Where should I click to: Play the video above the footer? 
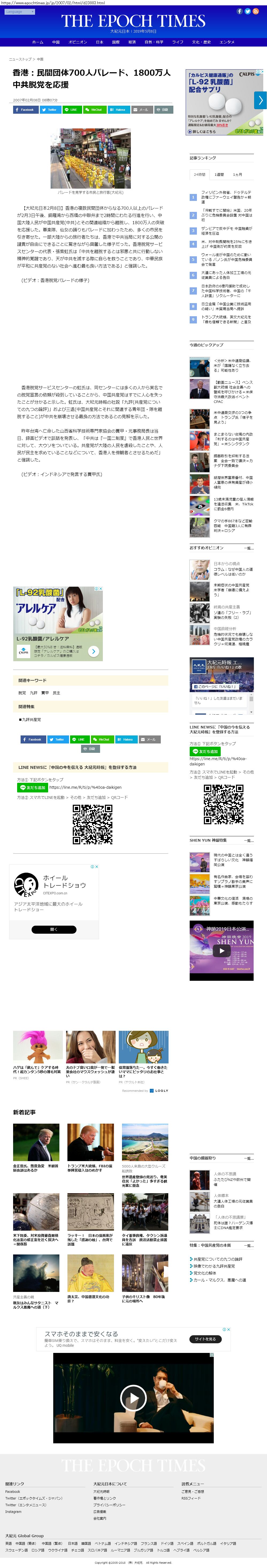click(133, 1398)
